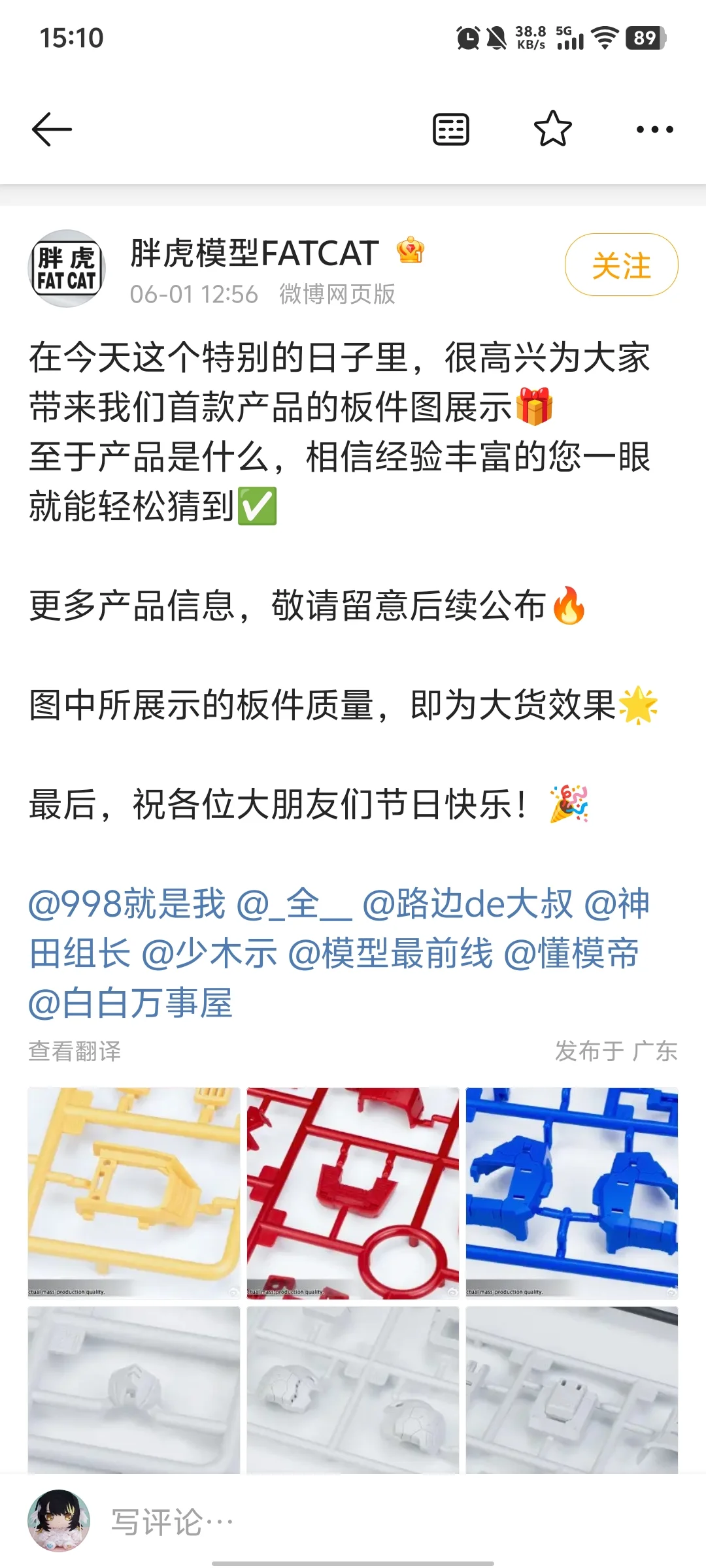Open mention @模型最前线

point(390,953)
